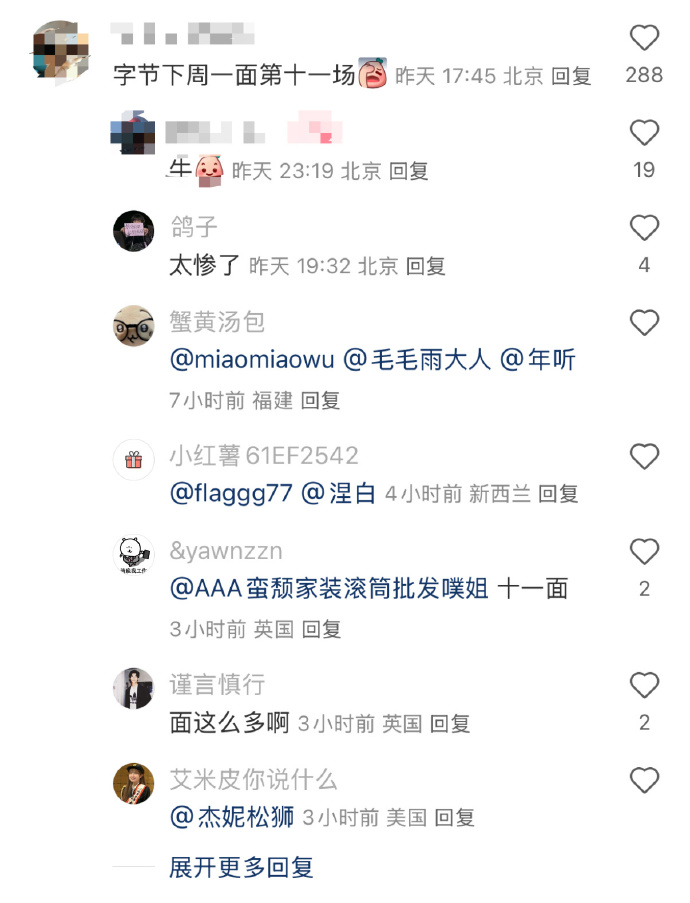Like the comment 字节下周一面第十一场
Screen dimensions: 690x903
pyautogui.click(x=644, y=38)
